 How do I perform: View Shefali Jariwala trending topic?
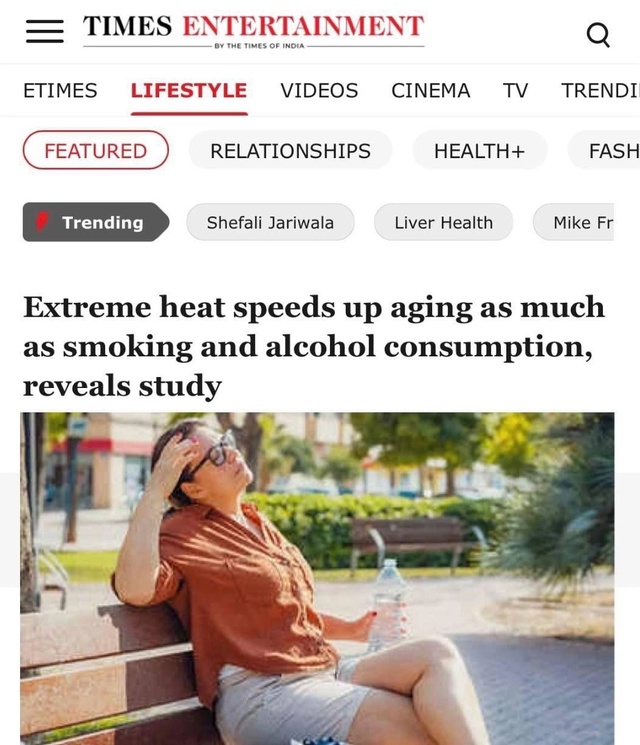tap(270, 222)
